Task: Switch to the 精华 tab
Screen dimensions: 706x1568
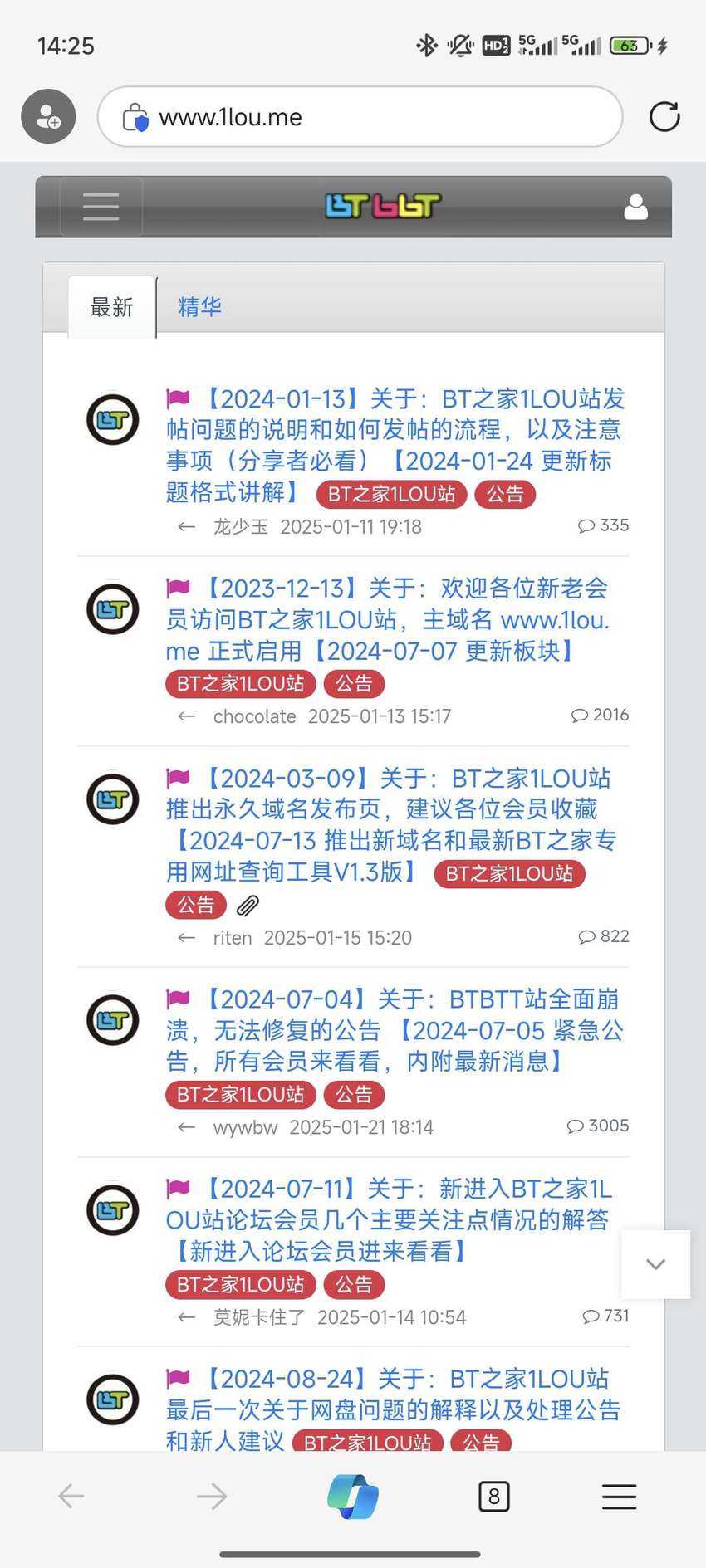Action: point(199,307)
